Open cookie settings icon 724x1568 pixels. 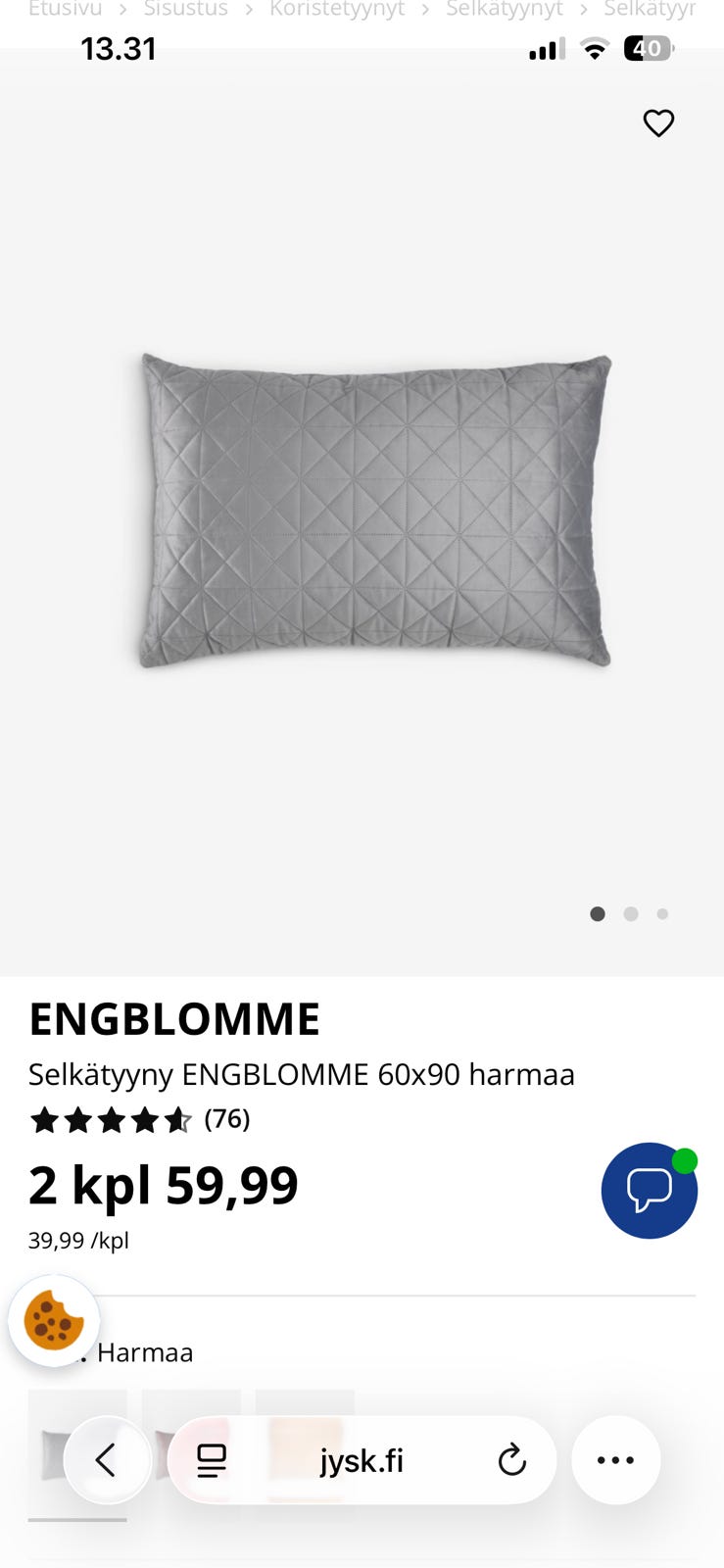[54, 1321]
